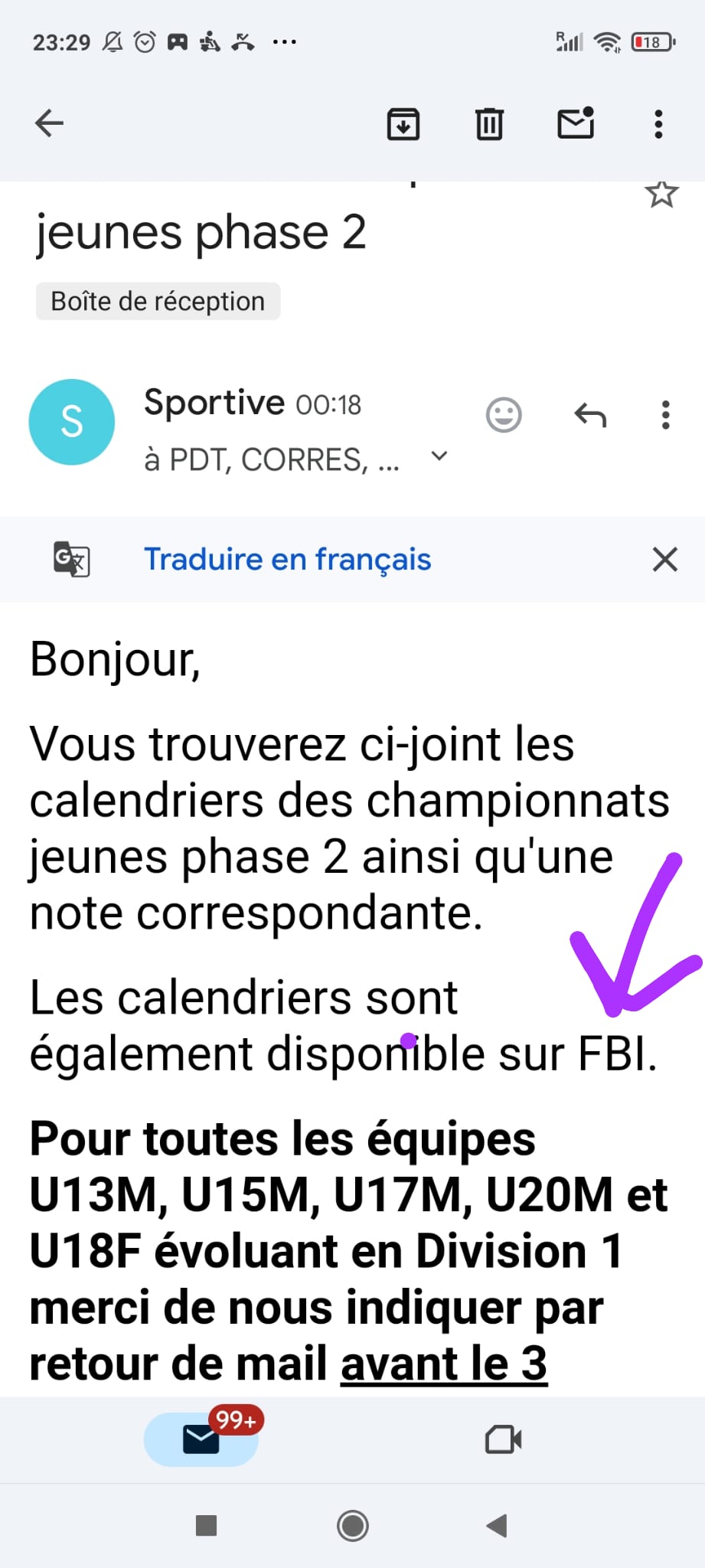Tap Traduire en français
This screenshot has width=705, height=1568.
pyautogui.click(x=287, y=560)
